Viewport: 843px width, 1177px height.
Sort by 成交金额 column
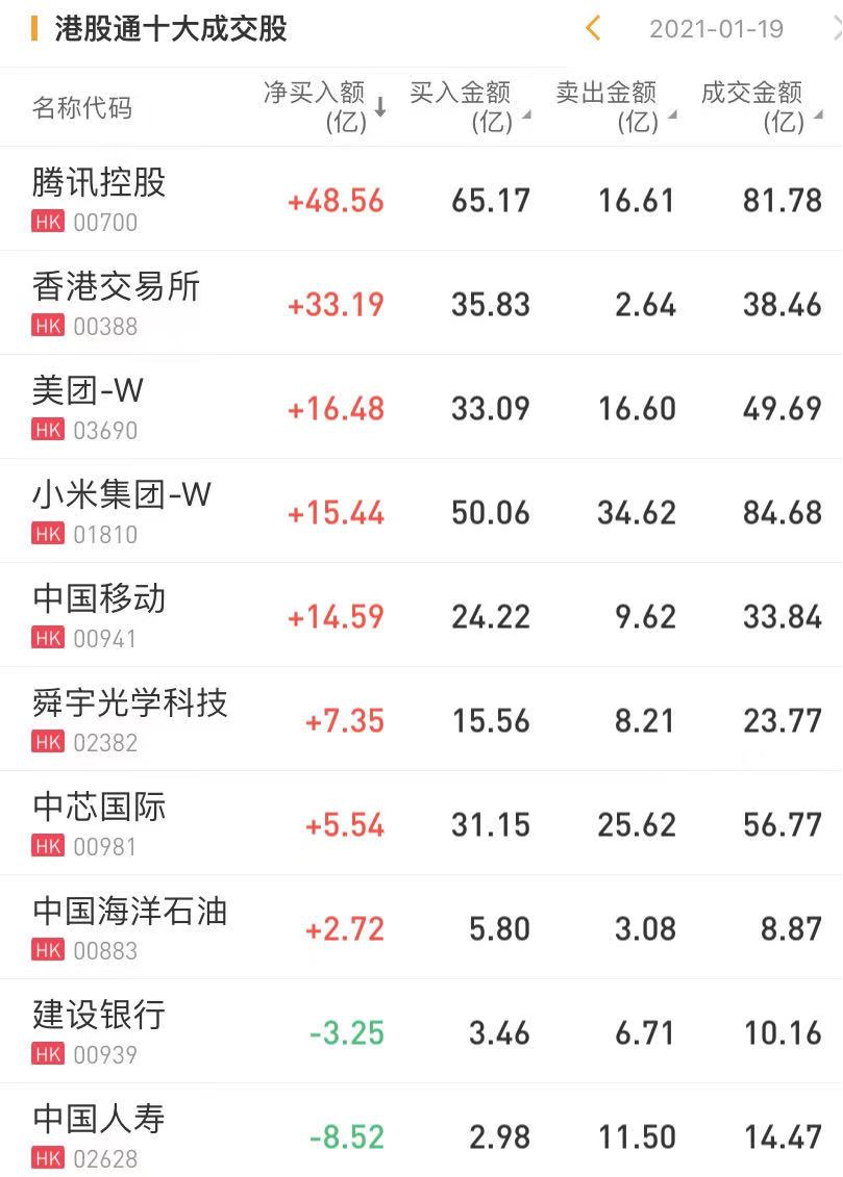point(760,107)
